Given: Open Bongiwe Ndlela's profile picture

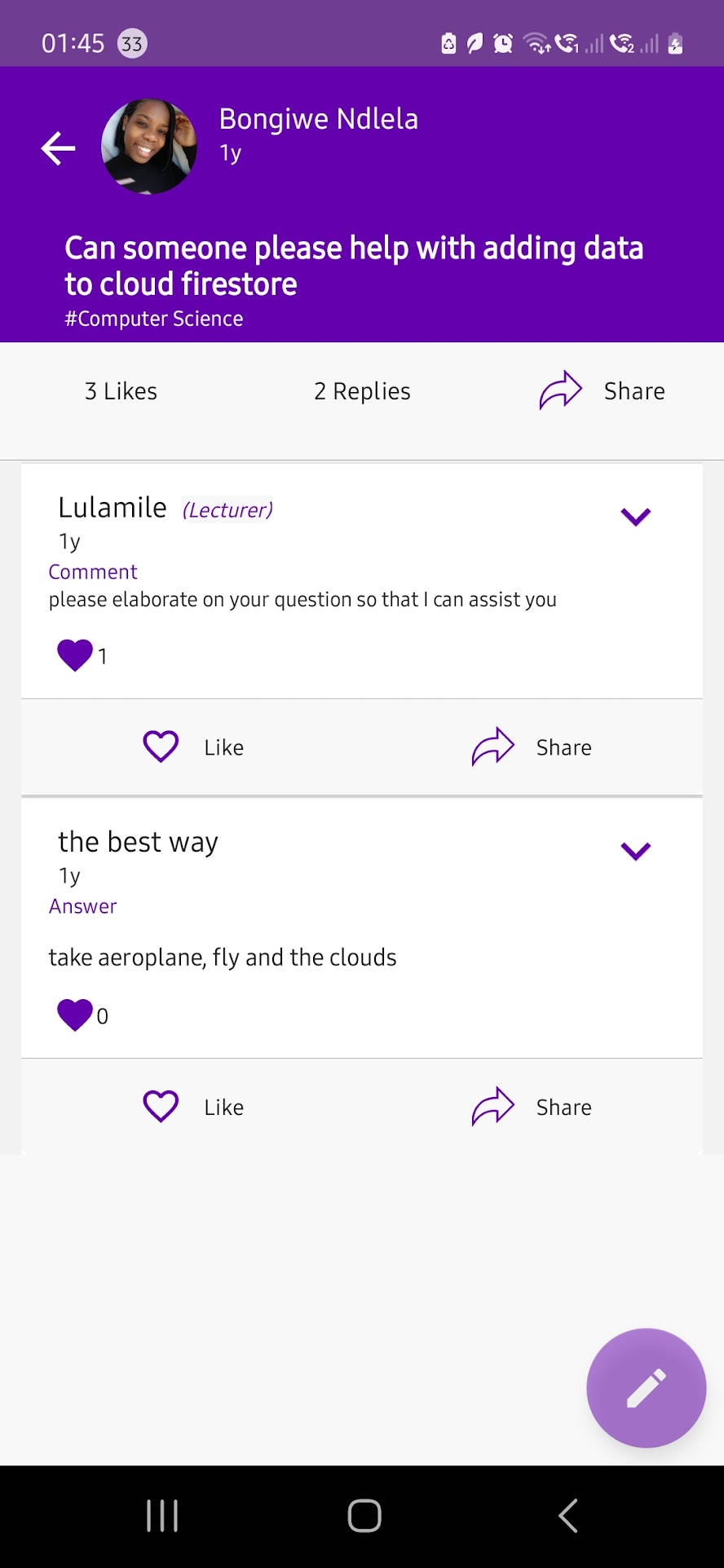Looking at the screenshot, I should coord(148,147).
